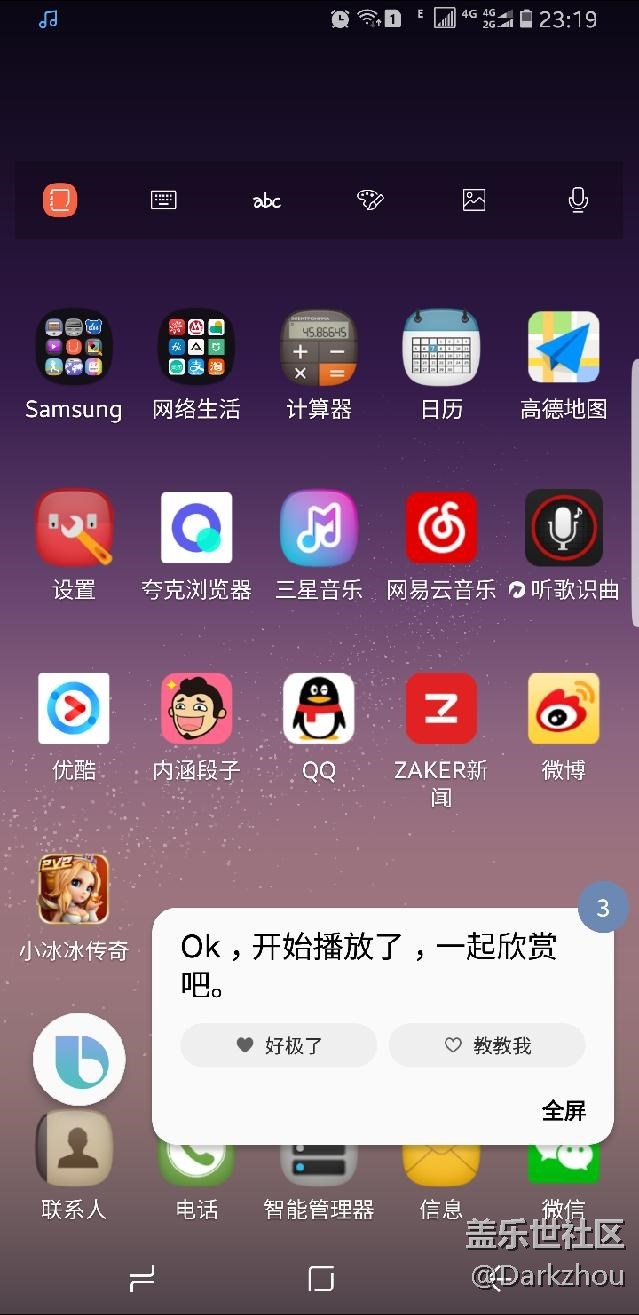
Task: Launch 高德地图 maps
Action: coord(563,347)
